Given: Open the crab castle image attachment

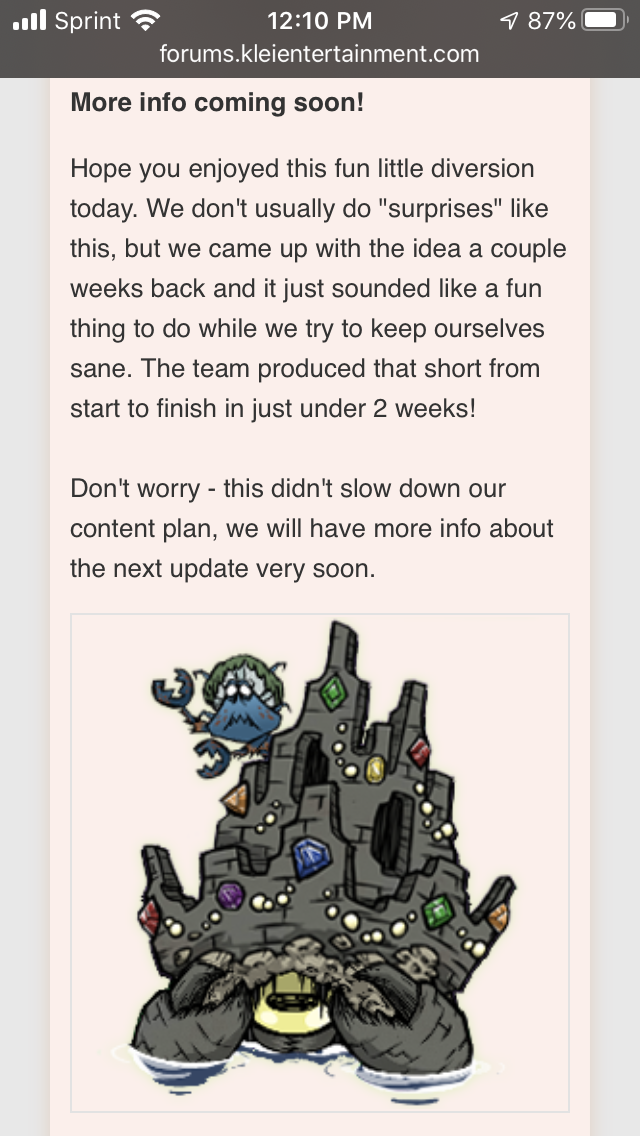Looking at the screenshot, I should 320,862.
